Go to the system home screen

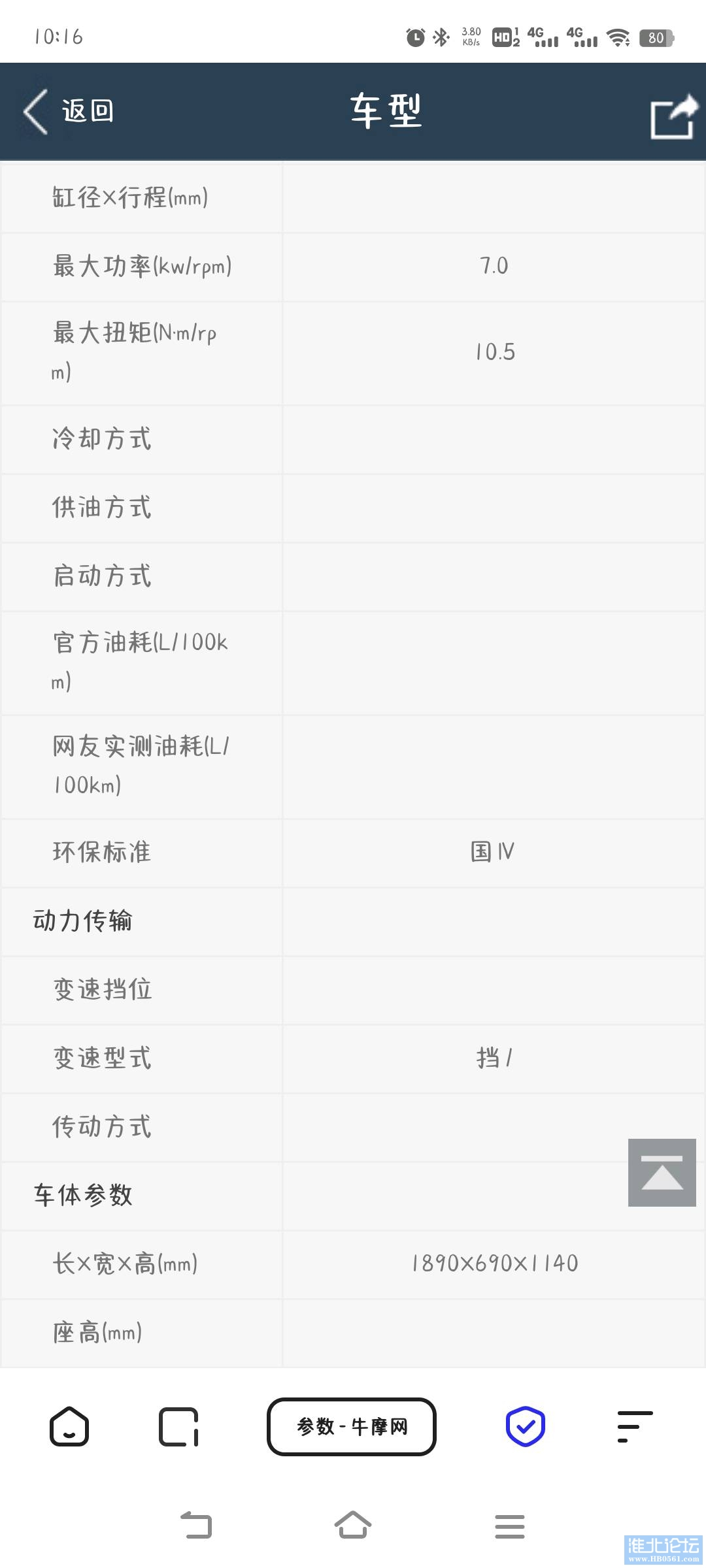pyautogui.click(x=353, y=1526)
